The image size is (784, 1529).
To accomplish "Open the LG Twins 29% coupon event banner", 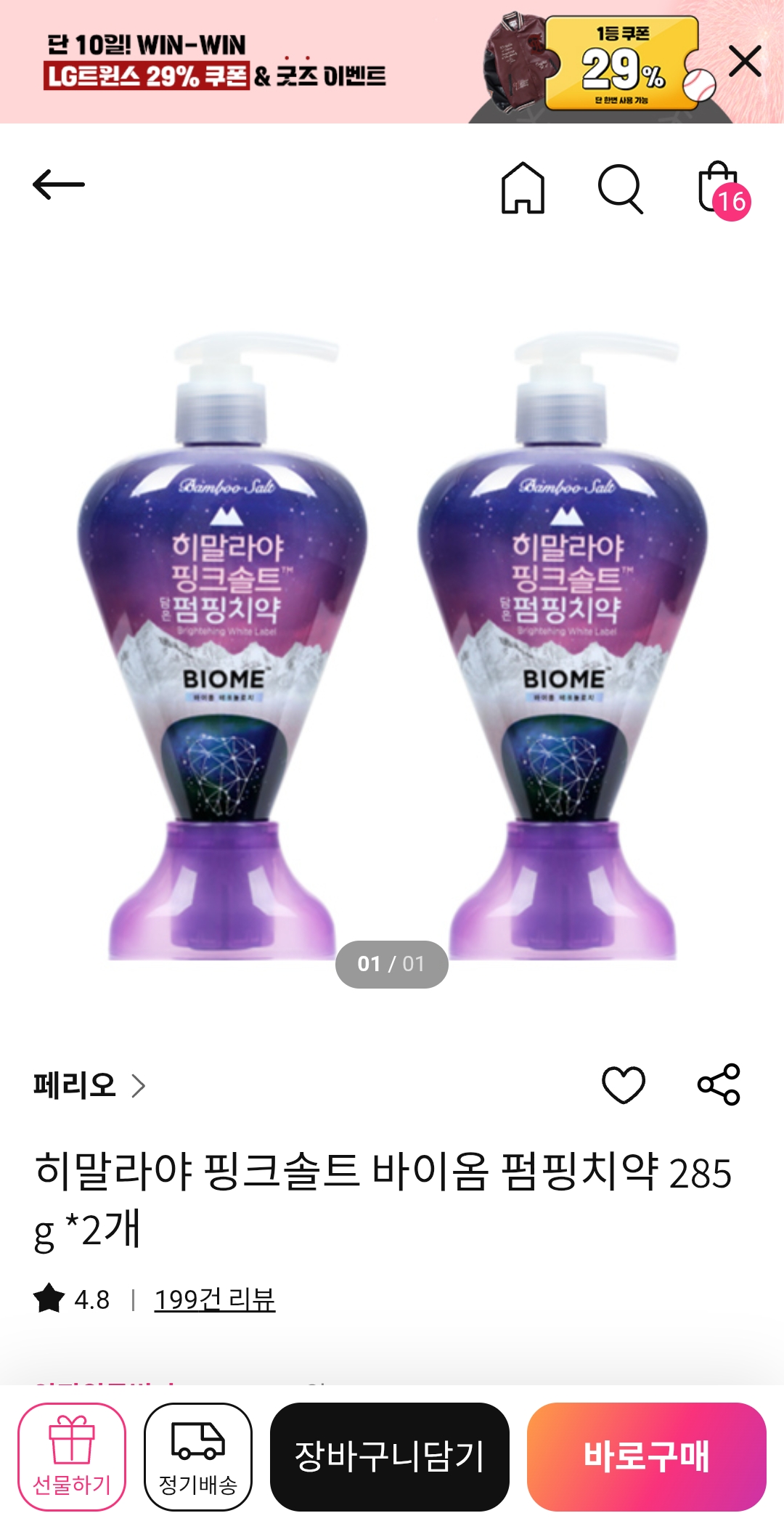I will tap(290, 62).
